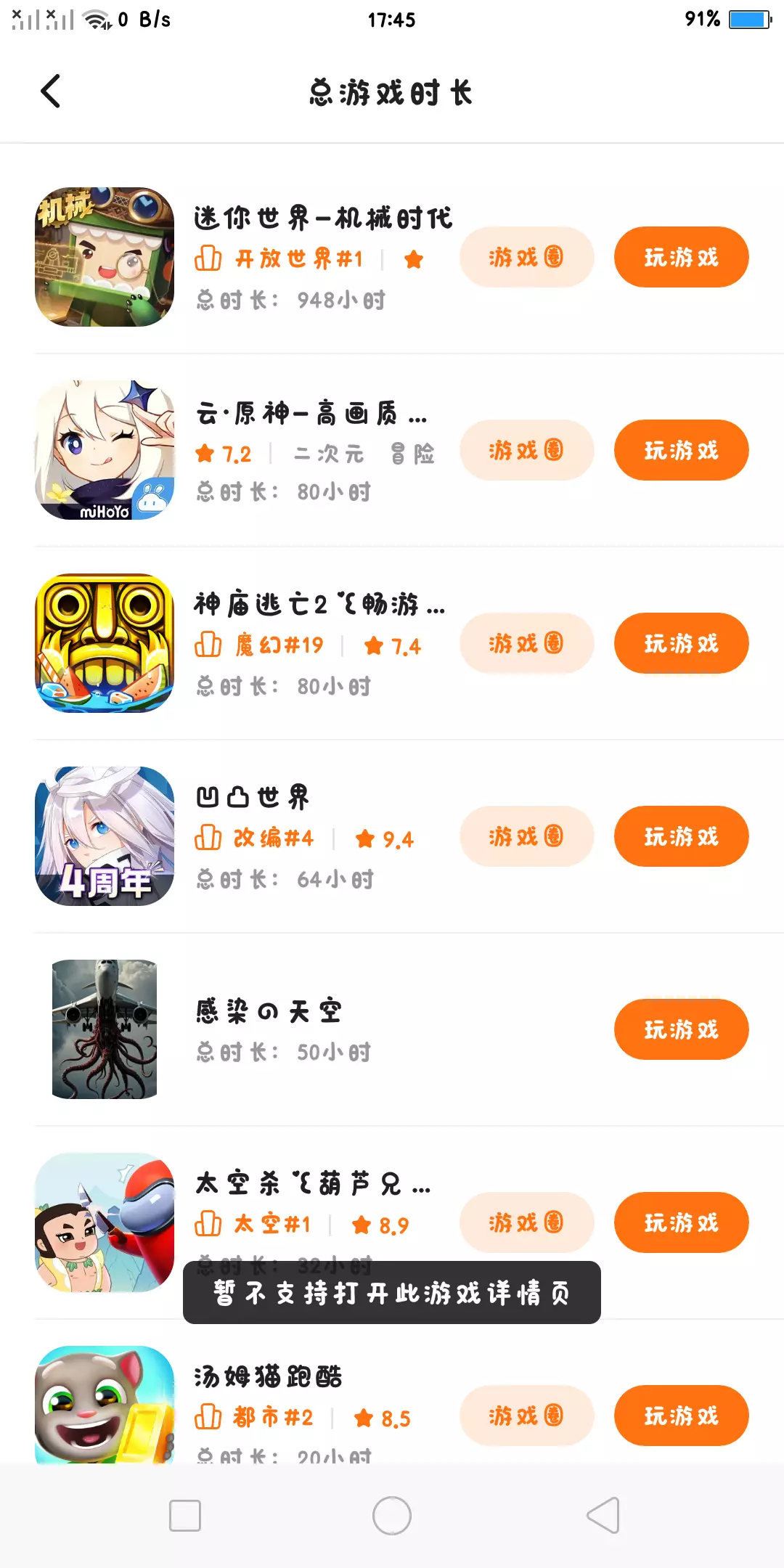
Task: Open the 神庙逃亡2 game icon
Action: point(105,643)
